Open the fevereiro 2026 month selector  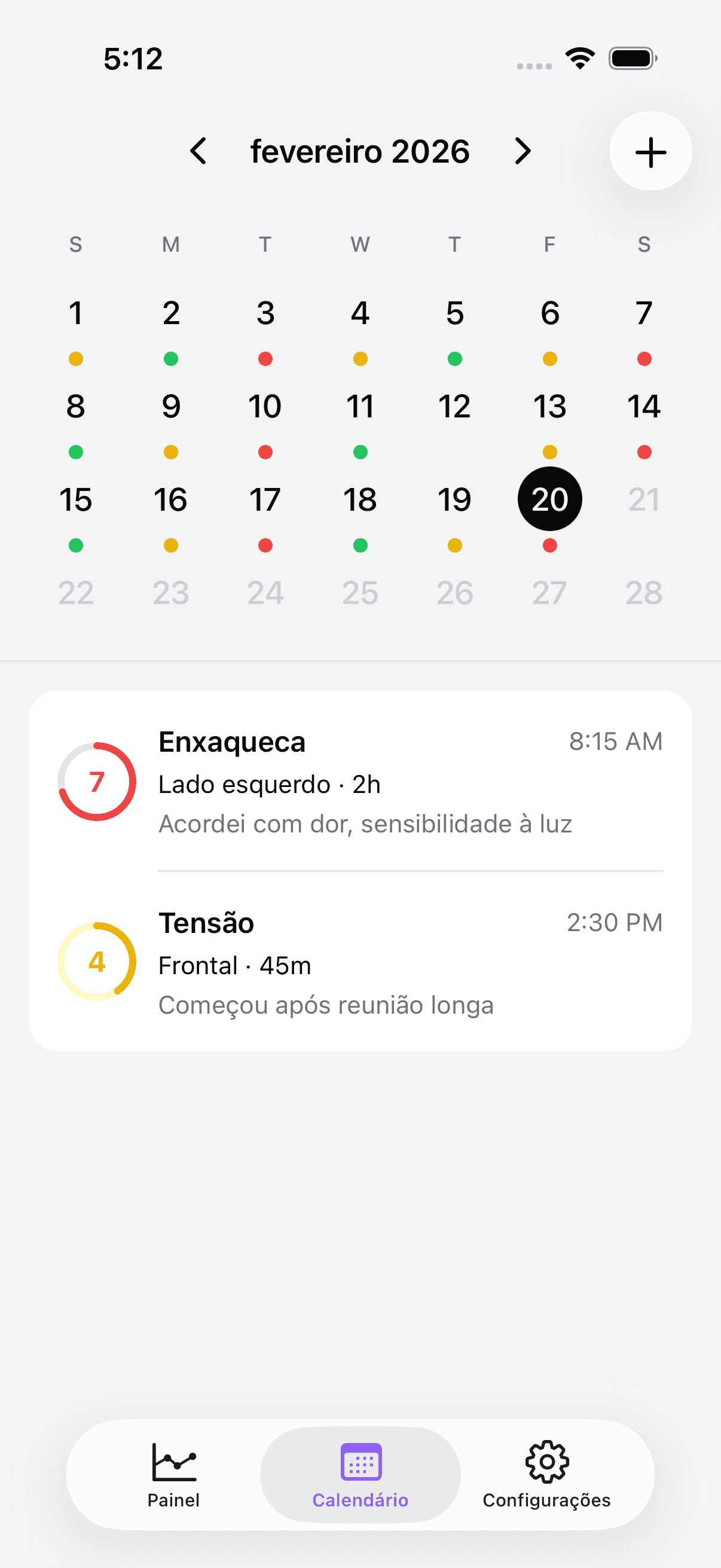coord(360,151)
